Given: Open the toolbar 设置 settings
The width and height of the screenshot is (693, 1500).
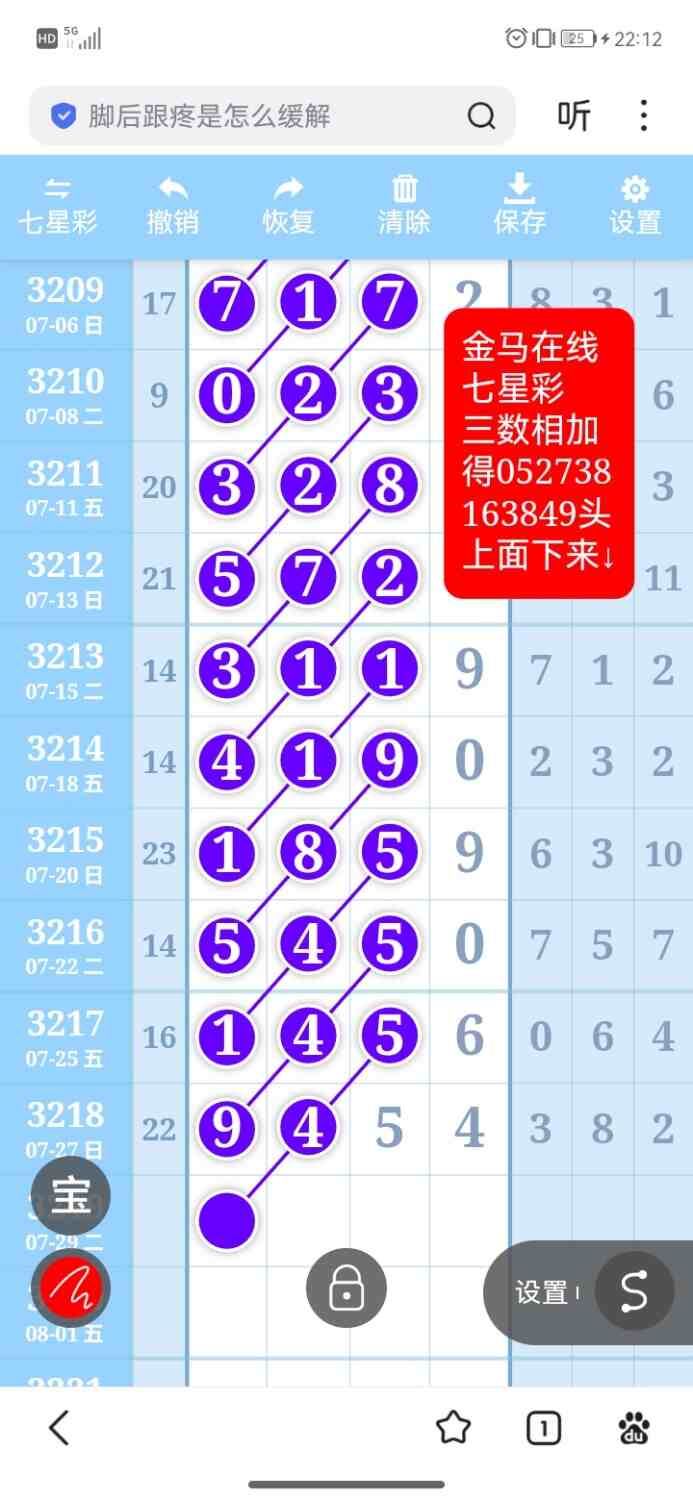Looking at the screenshot, I should 635,207.
